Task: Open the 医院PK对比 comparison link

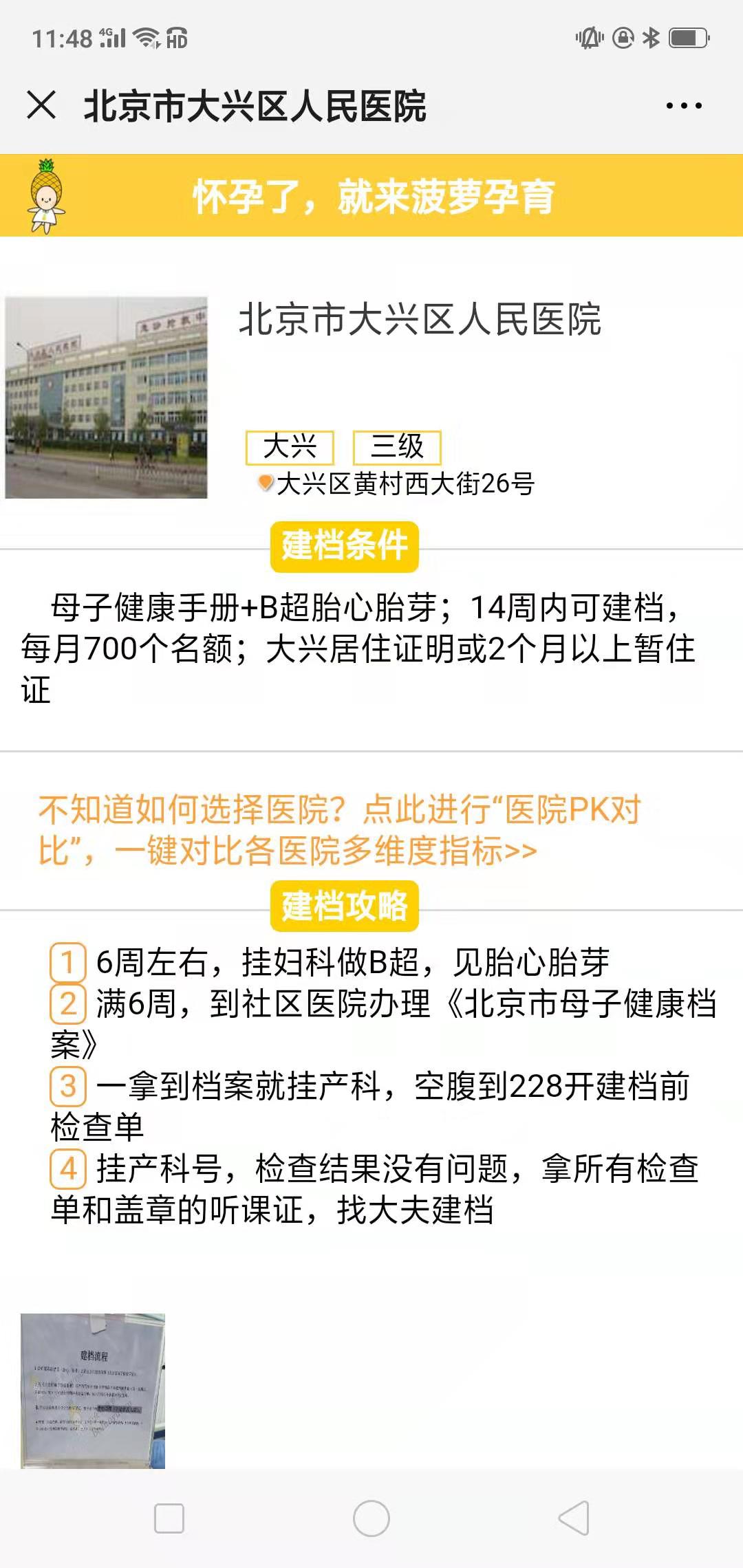Action: [x=341, y=830]
